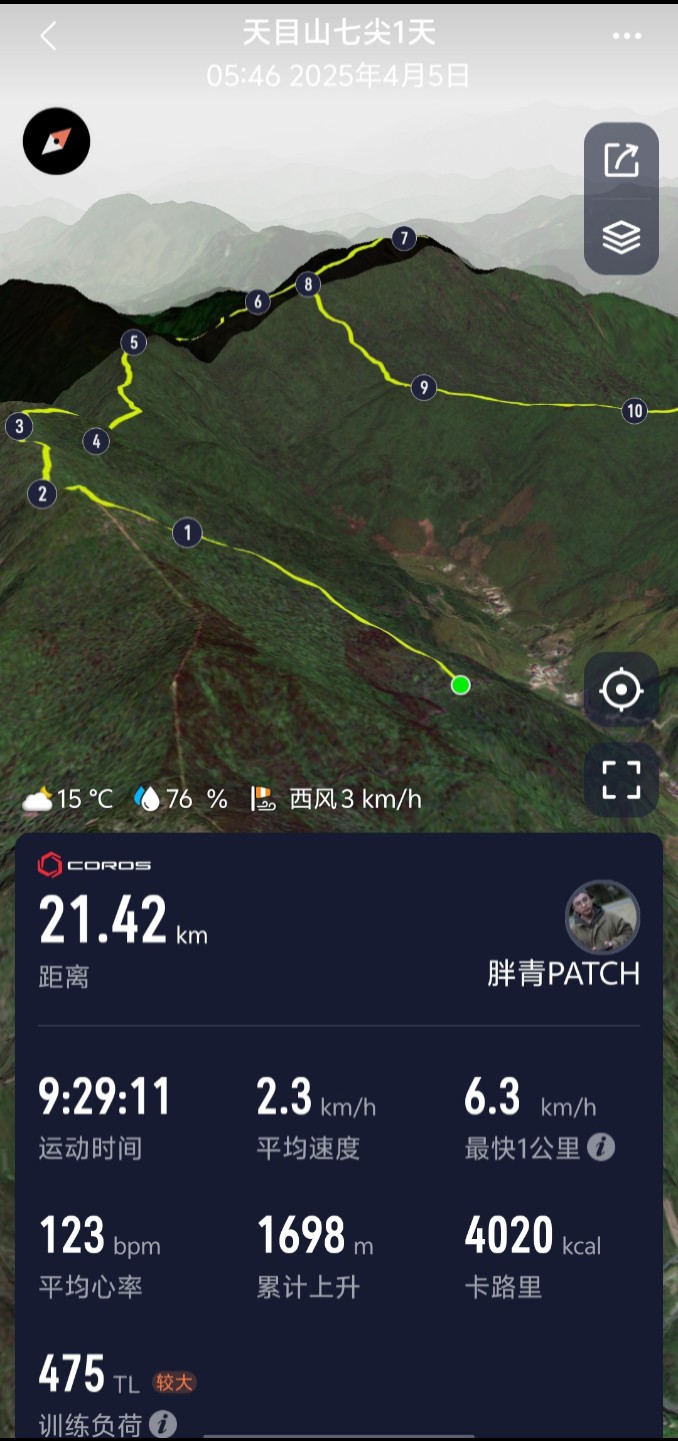678x1441 pixels.
Task: Open the map layers selector
Action: (x=621, y=237)
